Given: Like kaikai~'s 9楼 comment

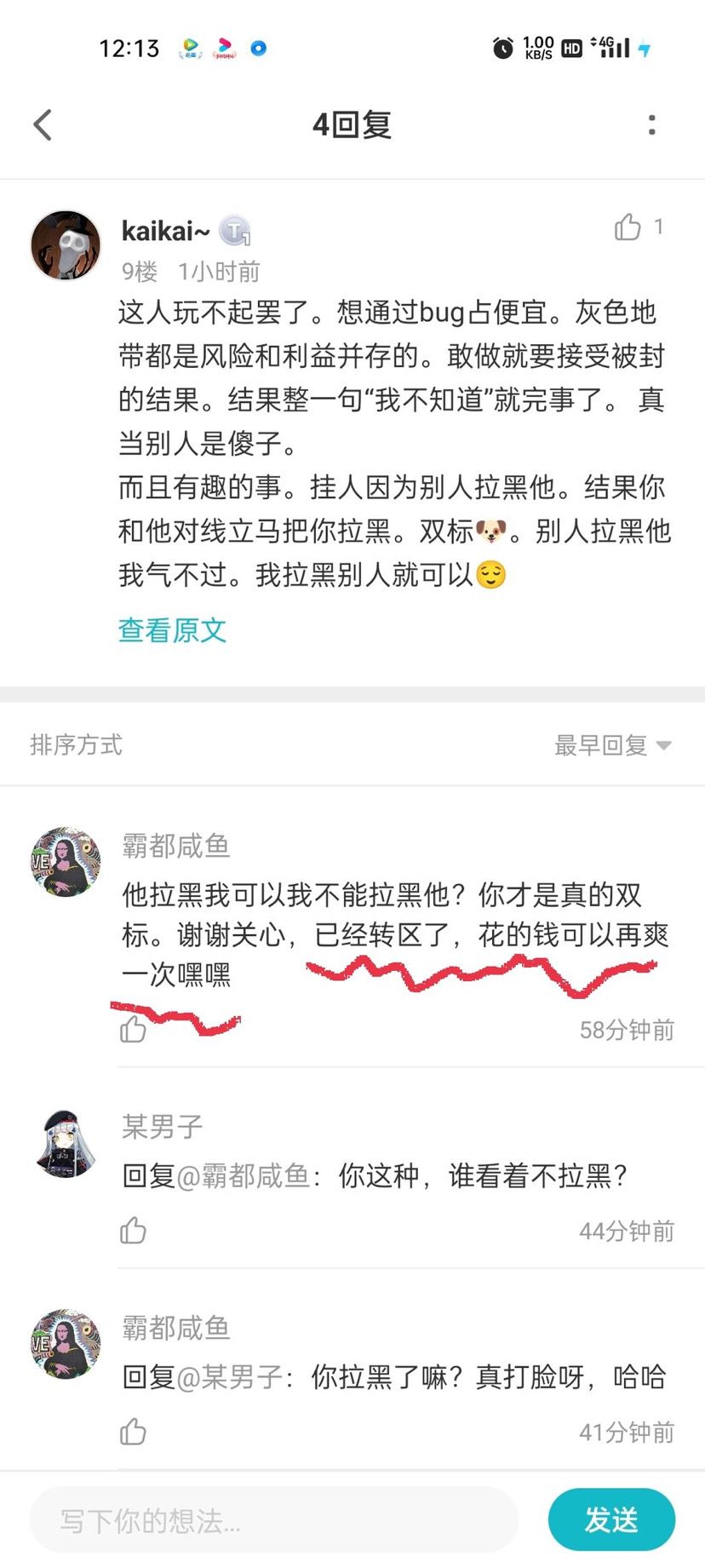Looking at the screenshot, I should tap(628, 227).
